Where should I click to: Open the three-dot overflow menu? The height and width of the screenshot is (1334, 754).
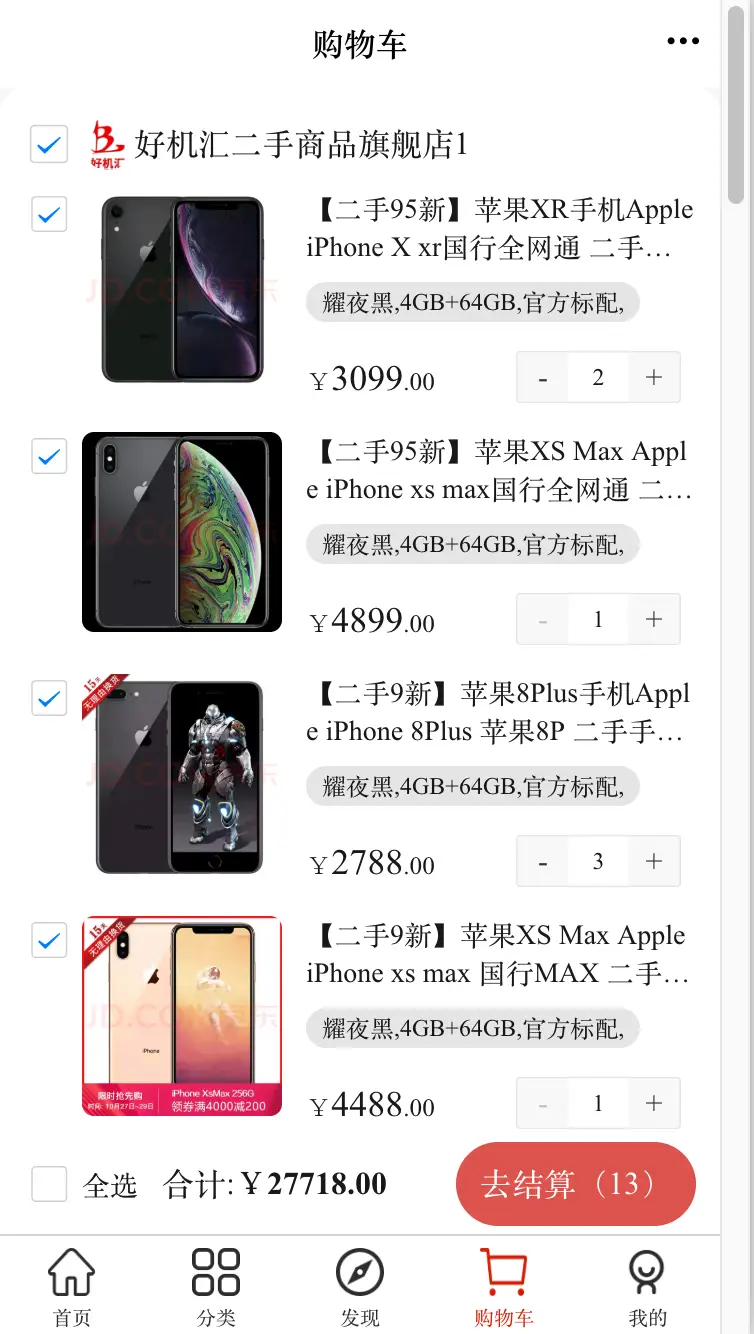coord(683,41)
